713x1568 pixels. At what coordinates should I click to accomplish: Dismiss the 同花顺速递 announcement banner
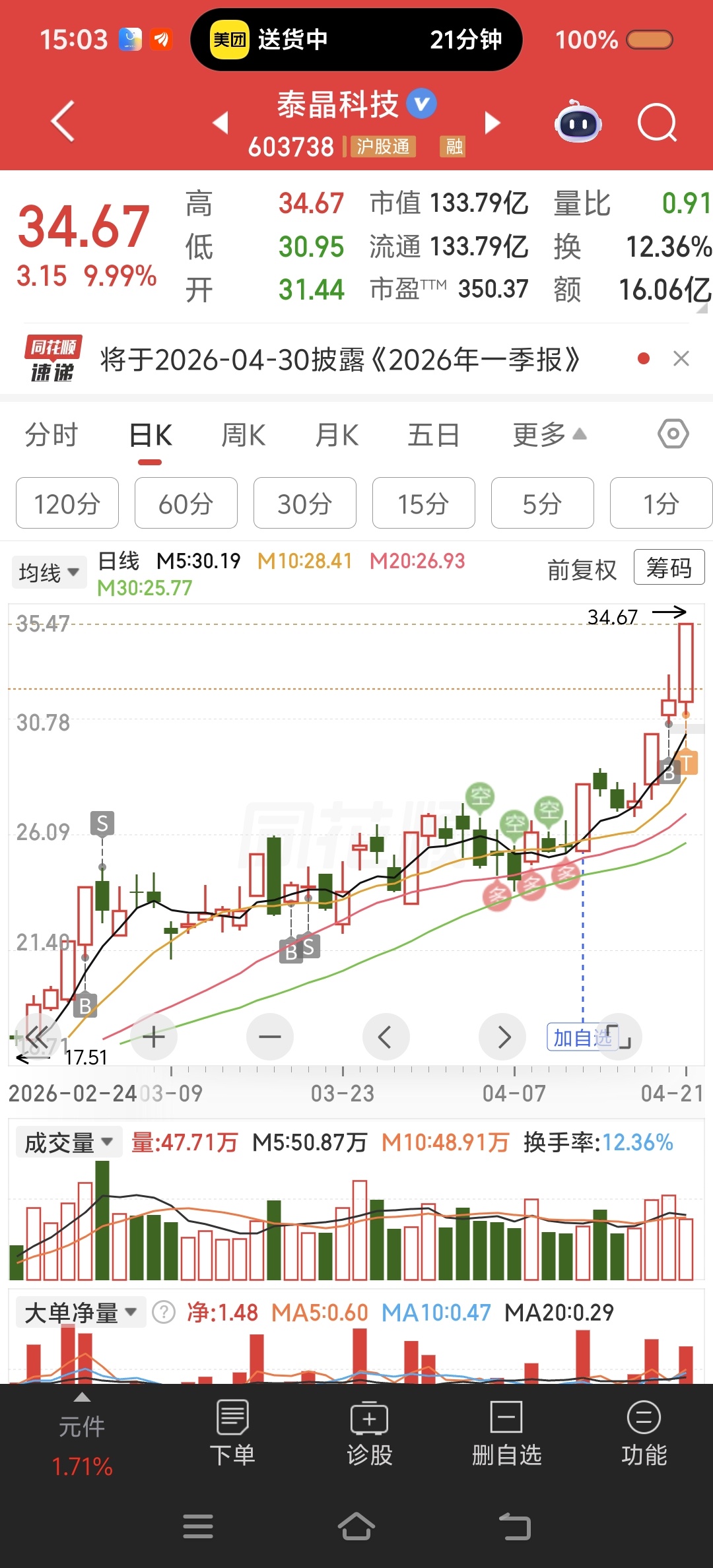click(681, 359)
